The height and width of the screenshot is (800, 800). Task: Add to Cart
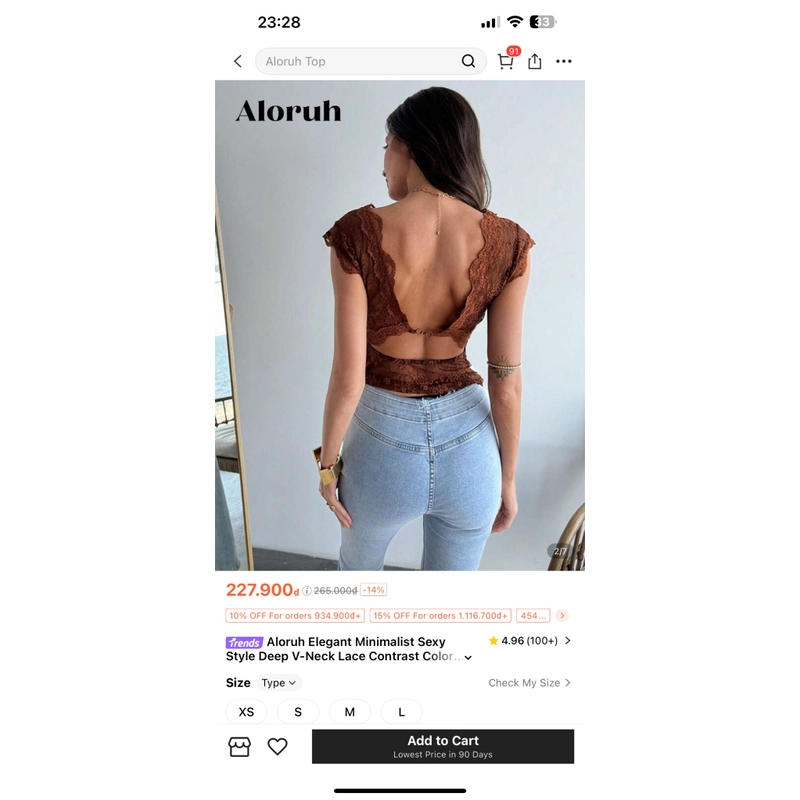pos(443,746)
